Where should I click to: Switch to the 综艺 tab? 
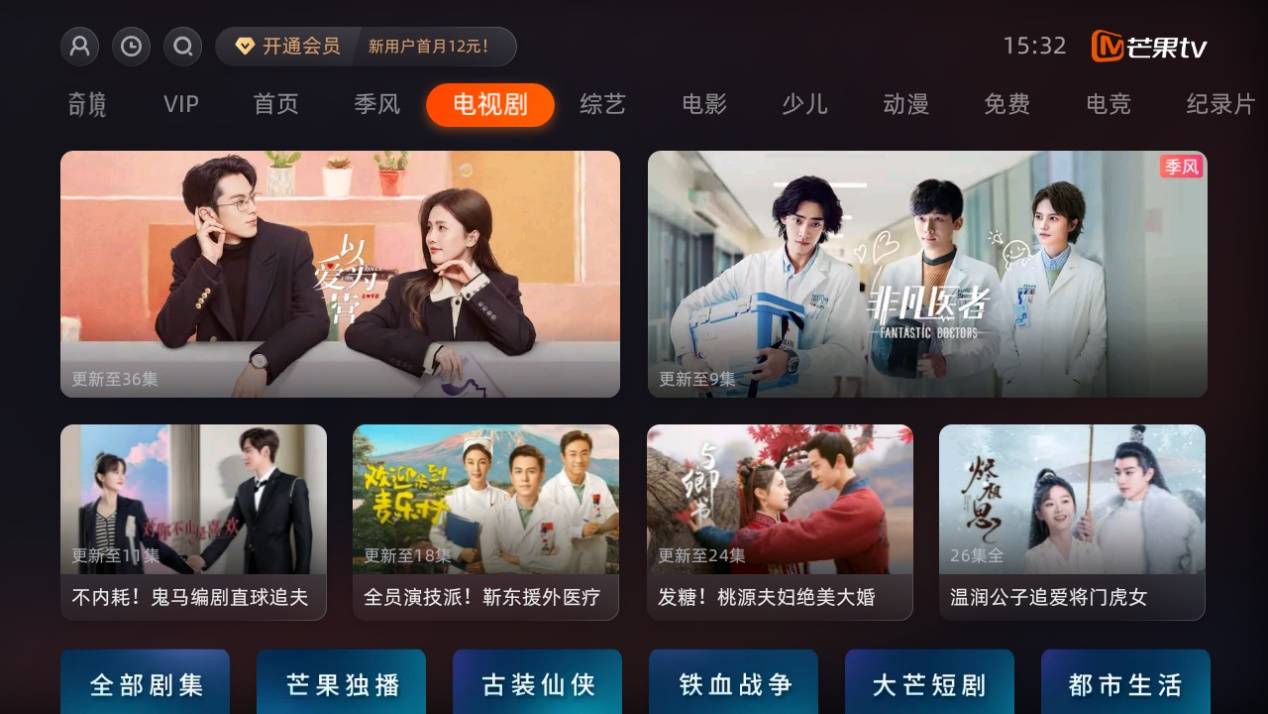click(603, 104)
